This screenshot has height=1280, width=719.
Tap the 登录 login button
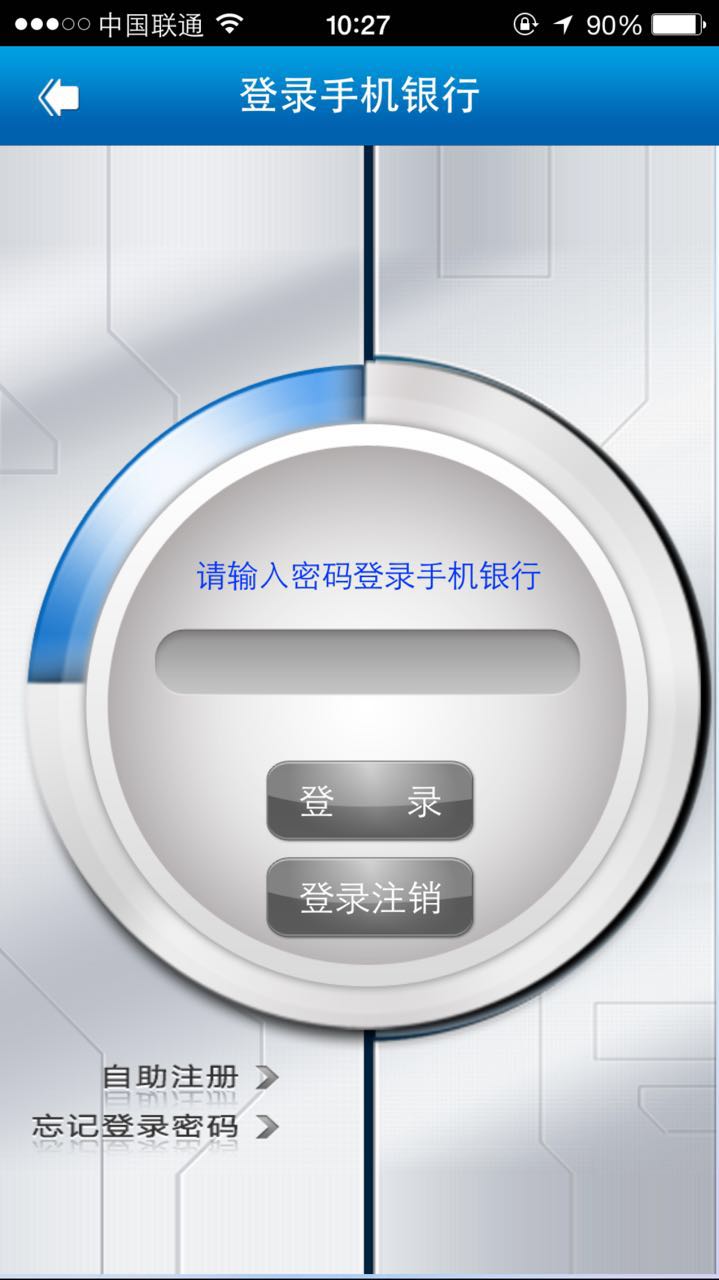(x=369, y=801)
